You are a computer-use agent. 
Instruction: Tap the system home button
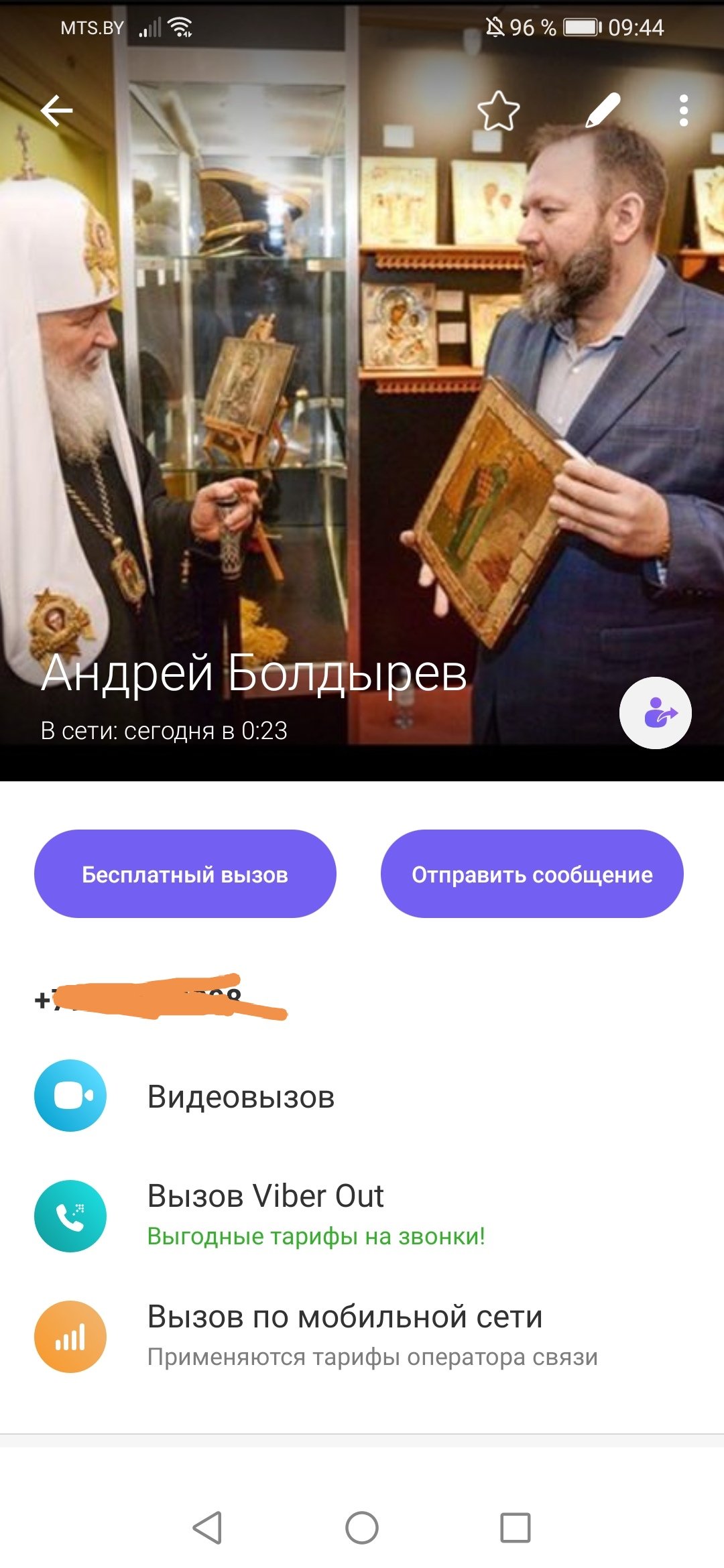[x=362, y=1528]
